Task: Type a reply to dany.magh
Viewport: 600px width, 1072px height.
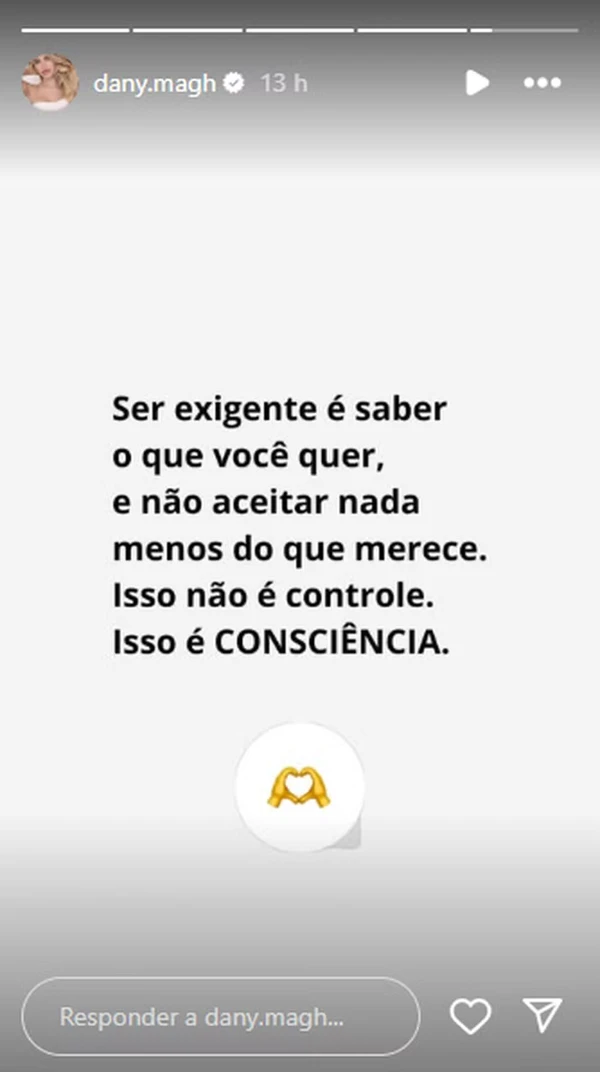Action: [220, 1018]
